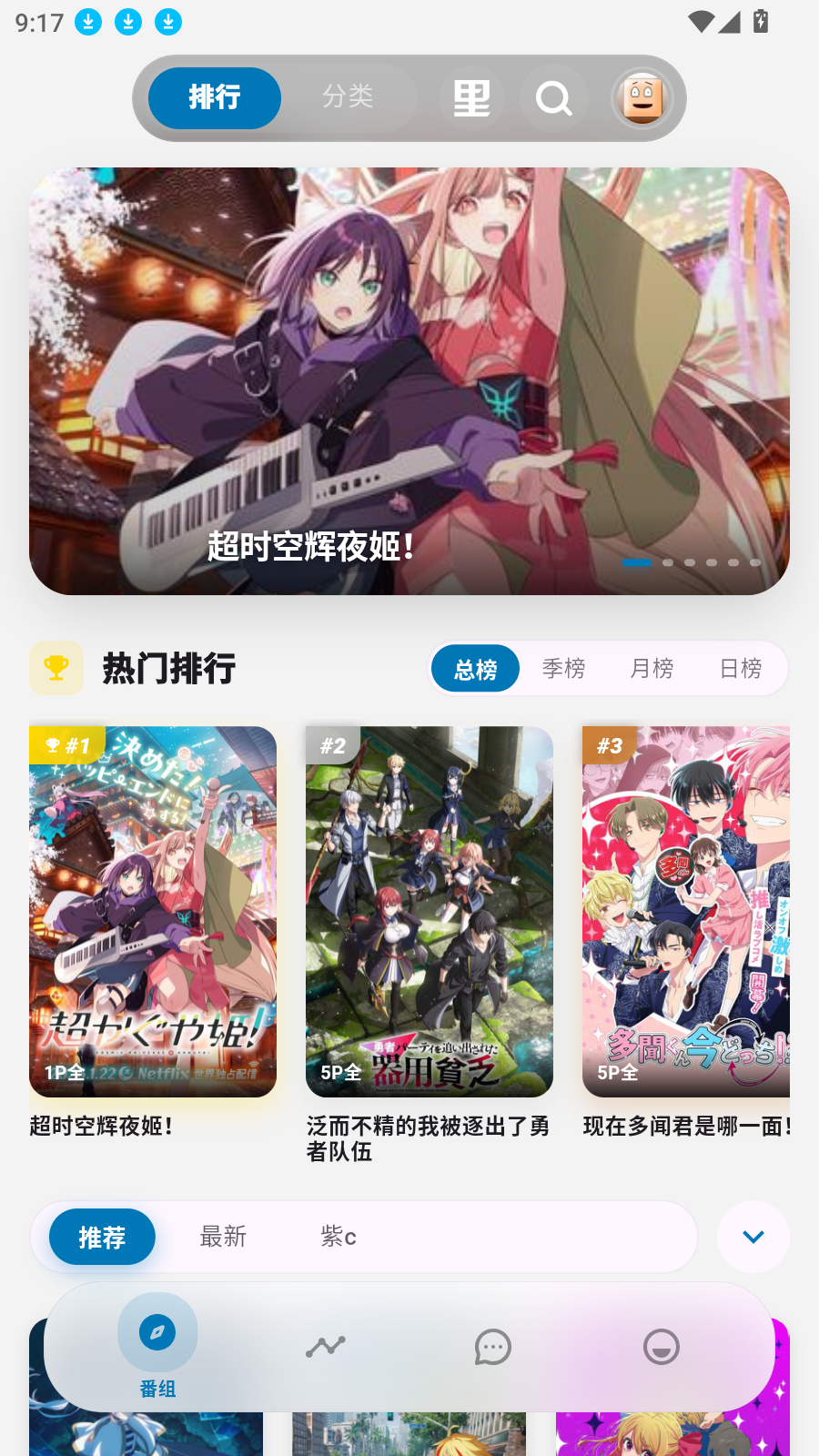Select the active carousel progress indicator

coord(639,562)
